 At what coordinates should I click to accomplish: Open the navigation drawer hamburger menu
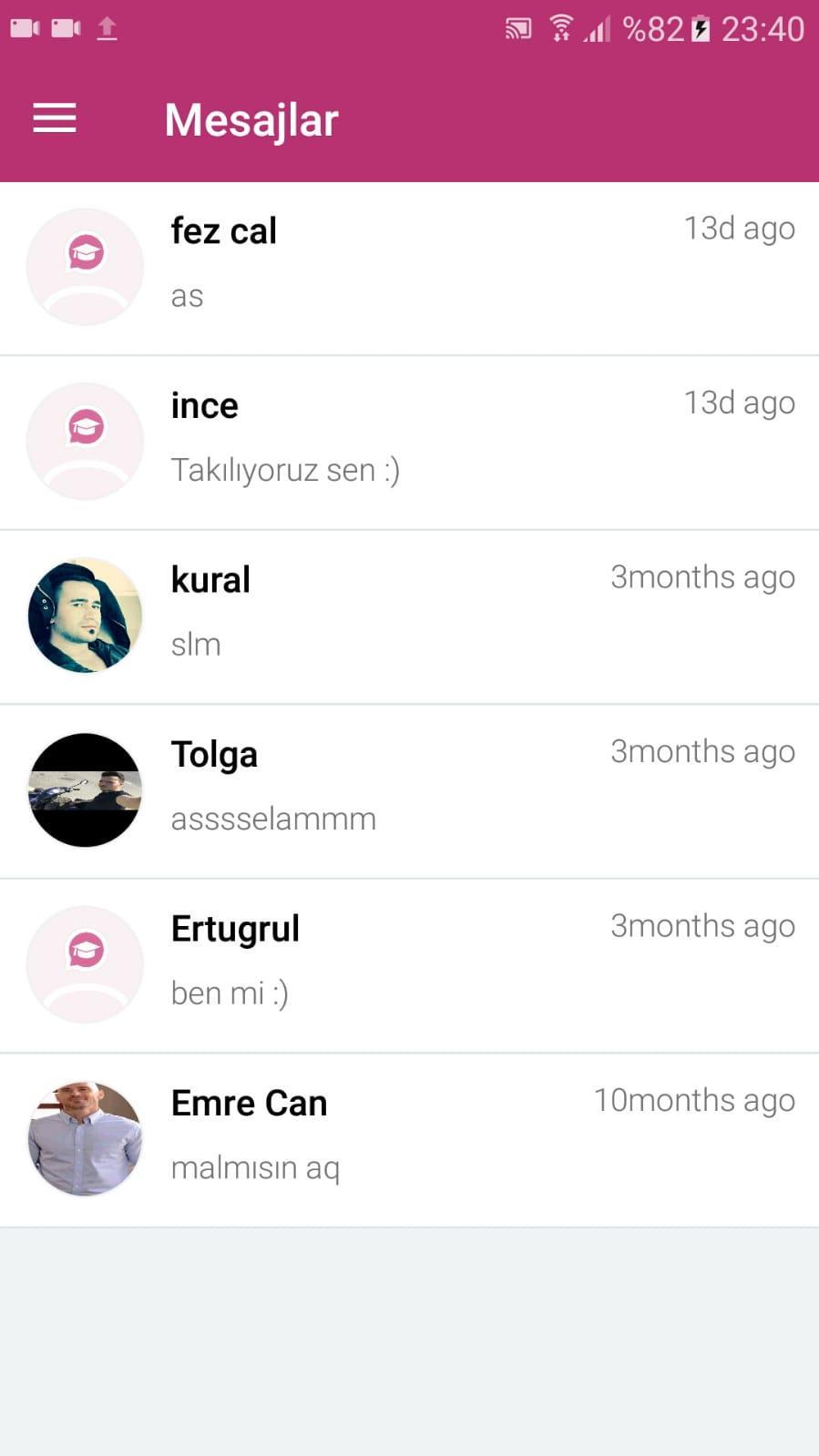click(54, 118)
